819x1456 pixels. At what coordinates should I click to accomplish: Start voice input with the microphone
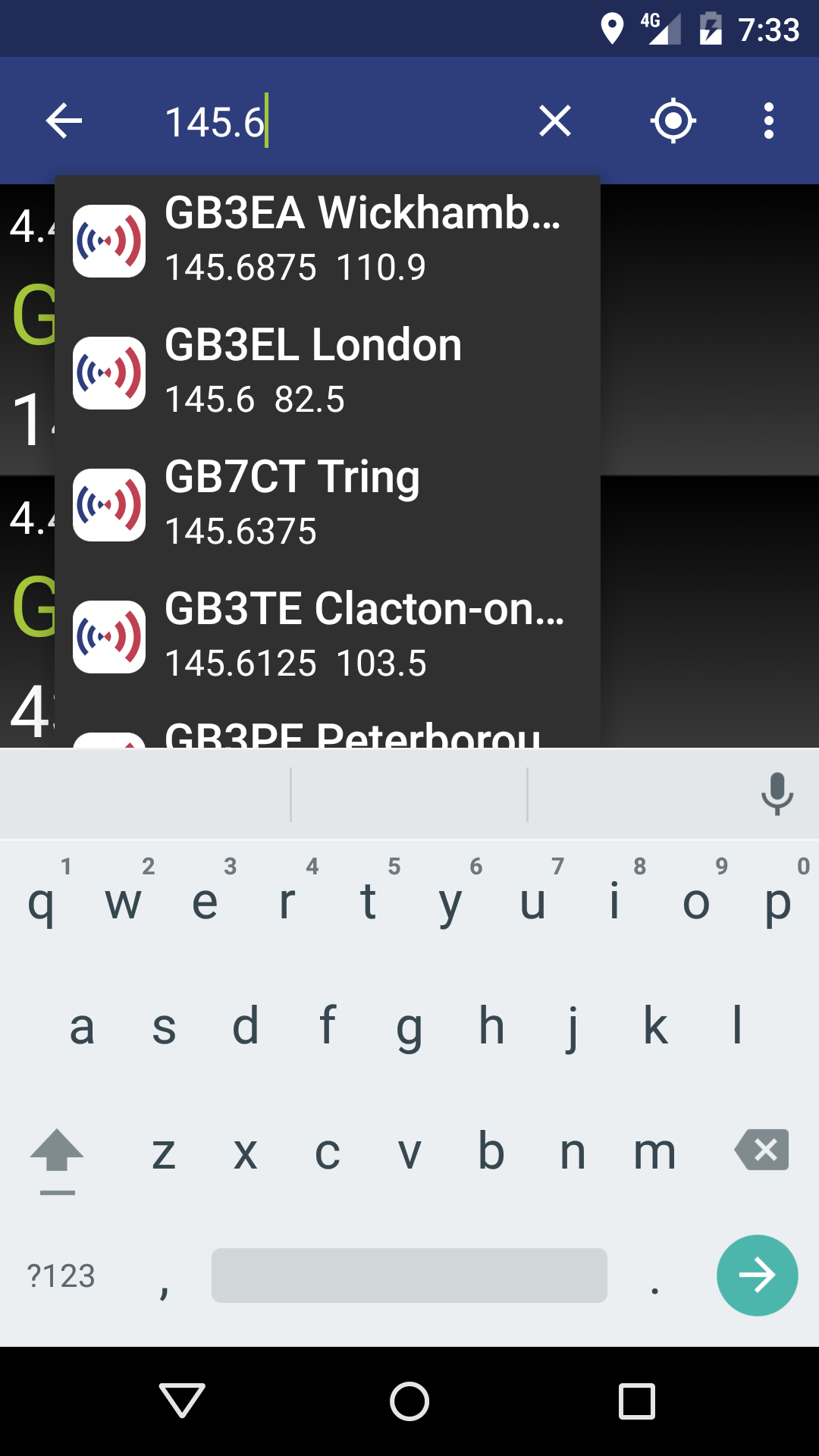[777, 794]
